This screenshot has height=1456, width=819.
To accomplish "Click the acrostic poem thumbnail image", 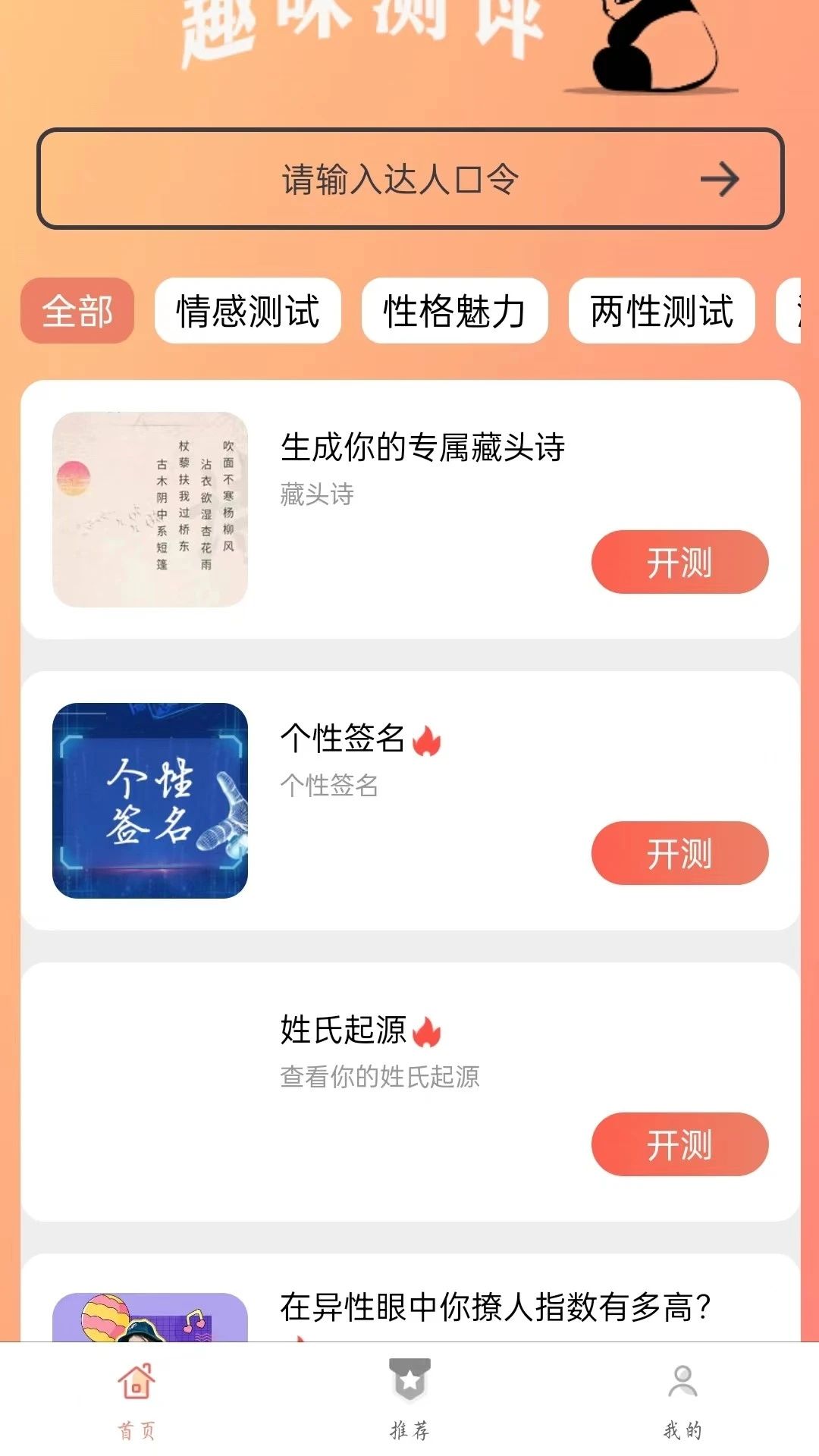I will click(x=149, y=504).
